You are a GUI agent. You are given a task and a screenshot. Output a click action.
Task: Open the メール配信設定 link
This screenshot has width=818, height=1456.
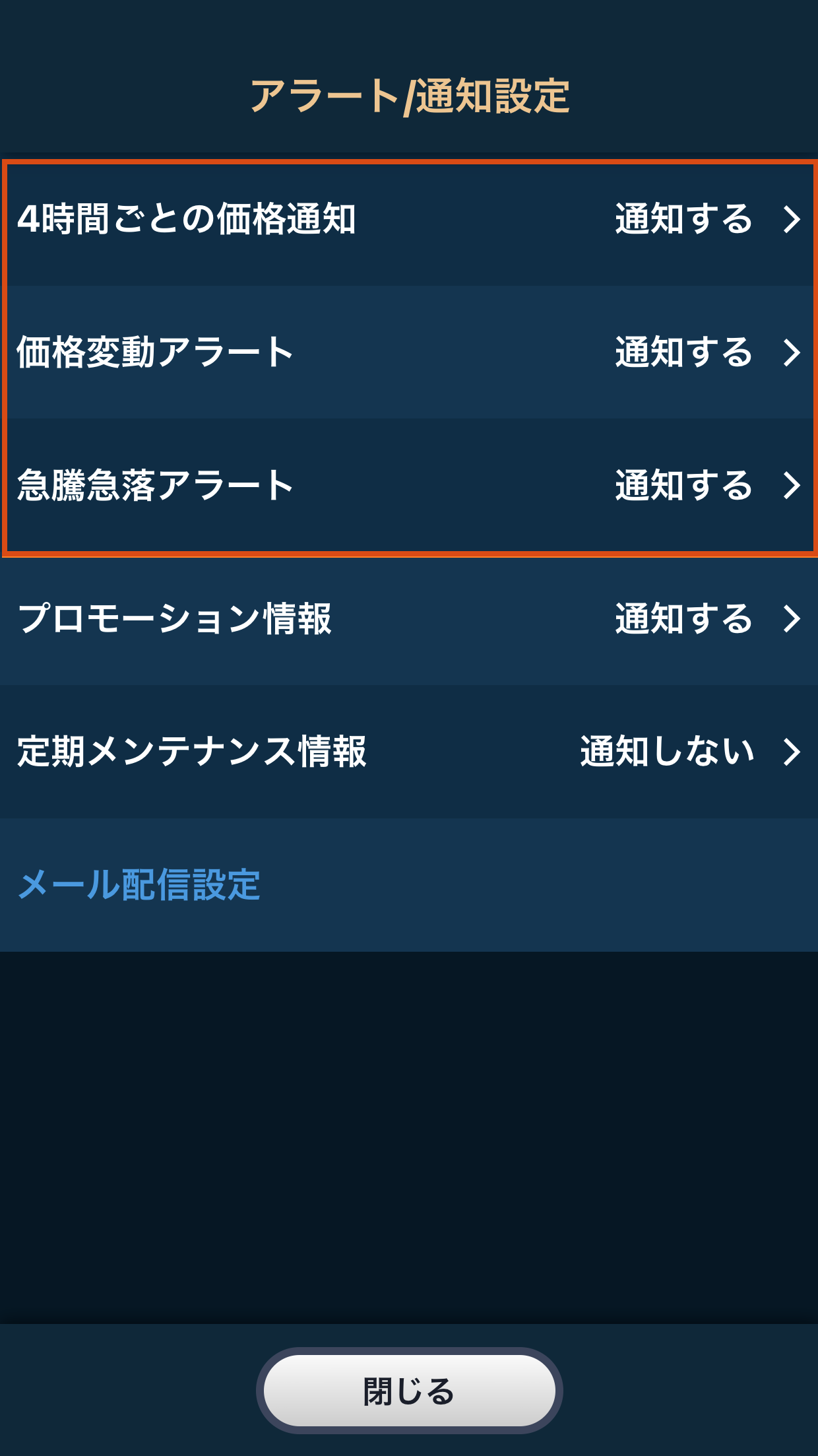pyautogui.click(x=139, y=885)
